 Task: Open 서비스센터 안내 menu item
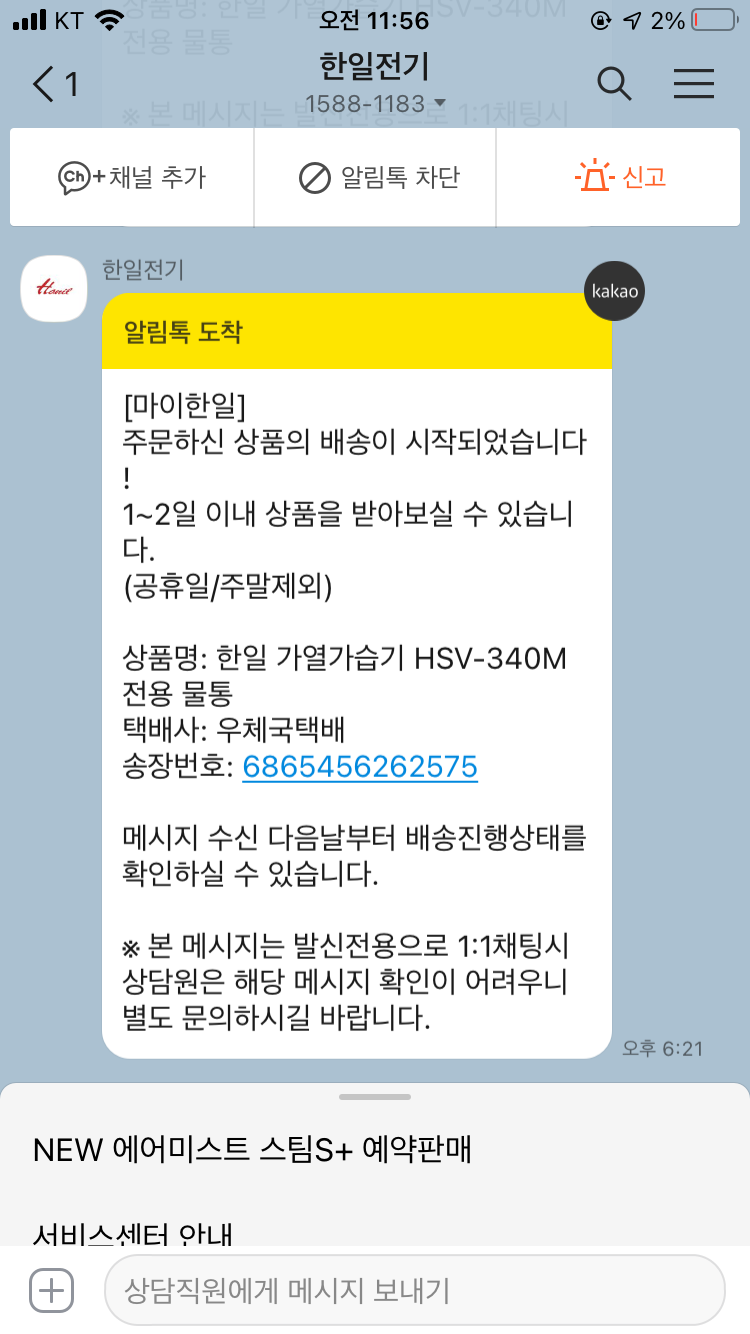tap(133, 1233)
